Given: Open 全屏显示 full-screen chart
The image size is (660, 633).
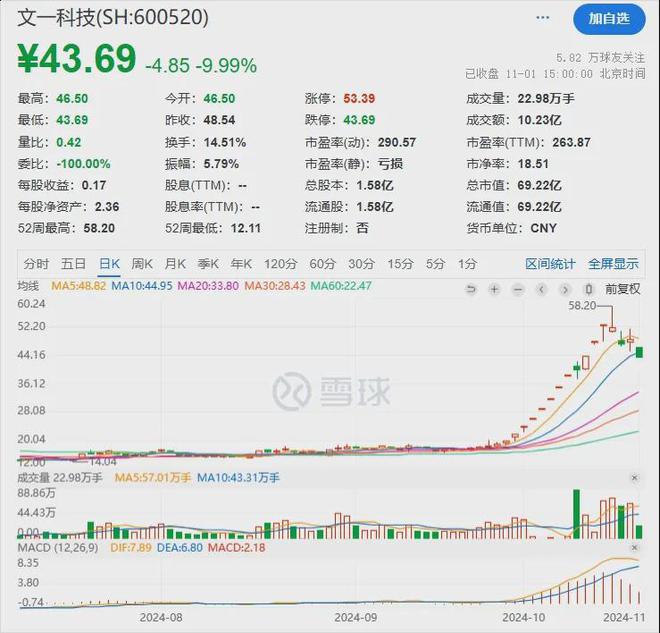Looking at the screenshot, I should coord(613,264).
